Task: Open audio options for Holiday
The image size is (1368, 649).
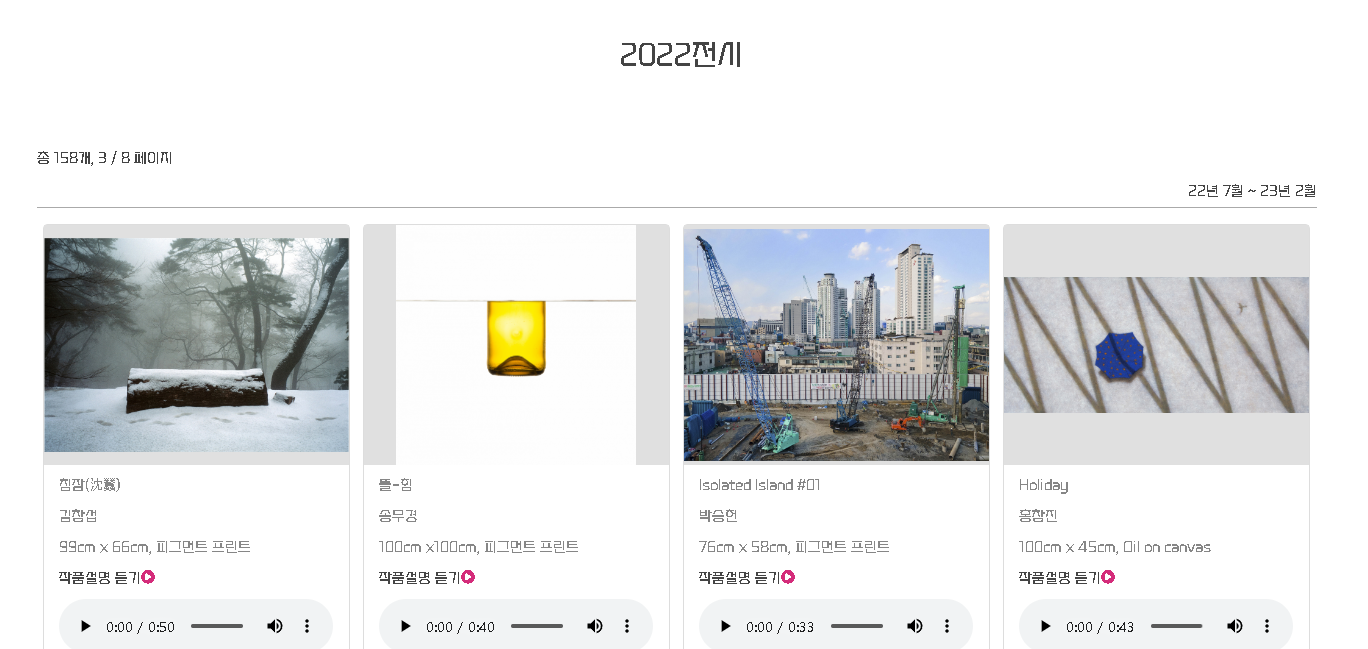Action: click(x=1267, y=626)
